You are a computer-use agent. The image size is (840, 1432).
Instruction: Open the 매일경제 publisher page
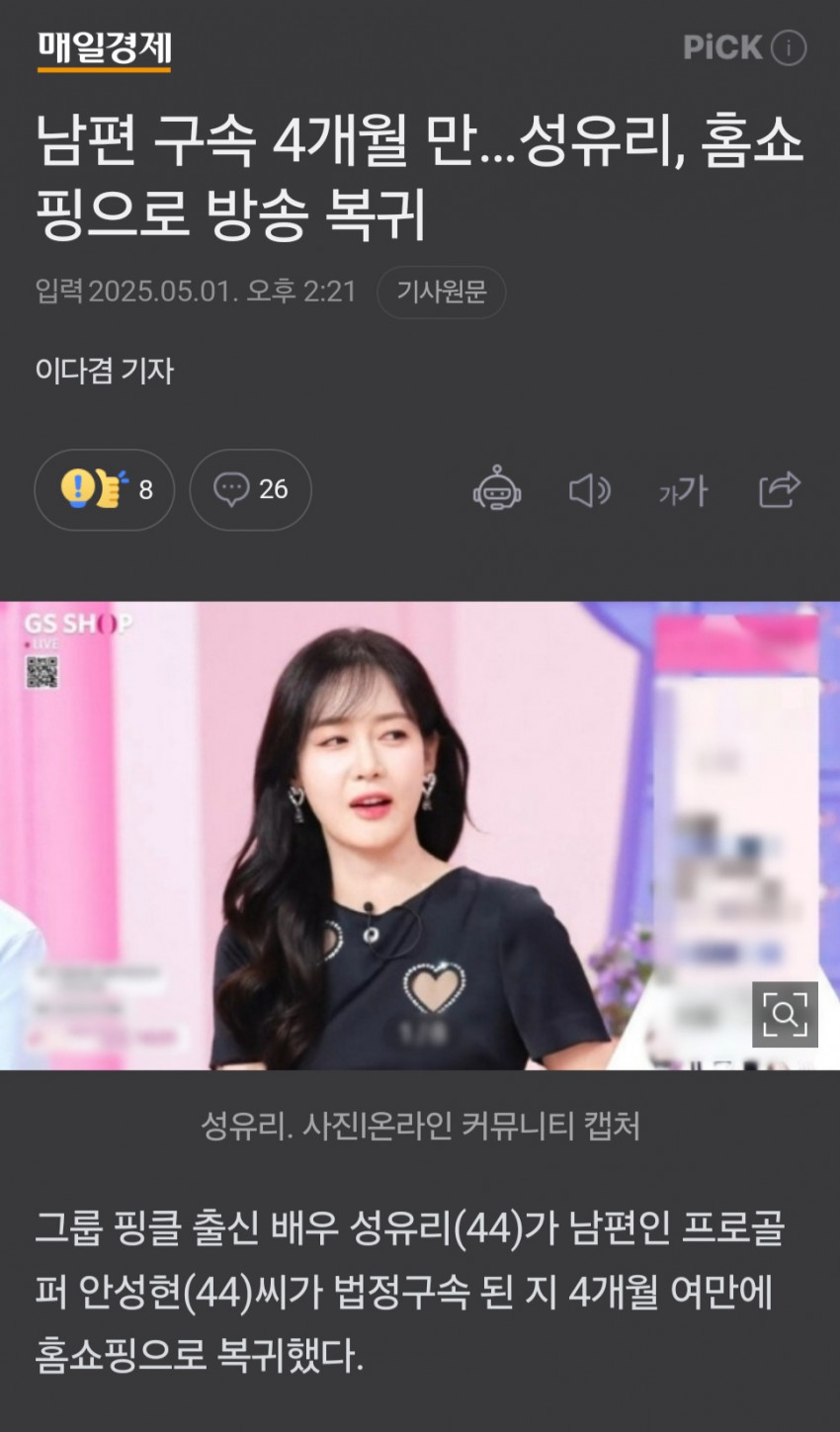[x=104, y=49]
